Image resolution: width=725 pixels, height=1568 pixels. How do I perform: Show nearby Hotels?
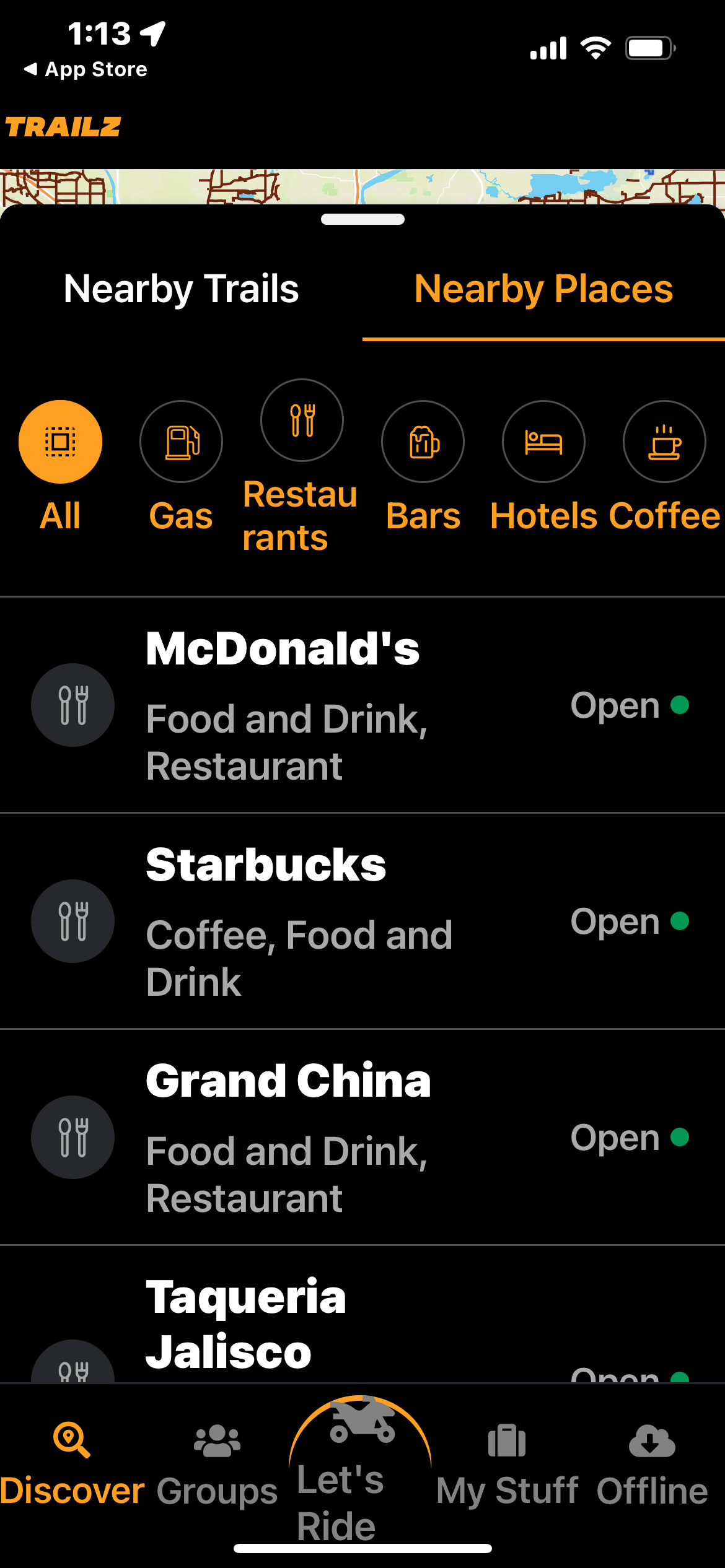543,442
